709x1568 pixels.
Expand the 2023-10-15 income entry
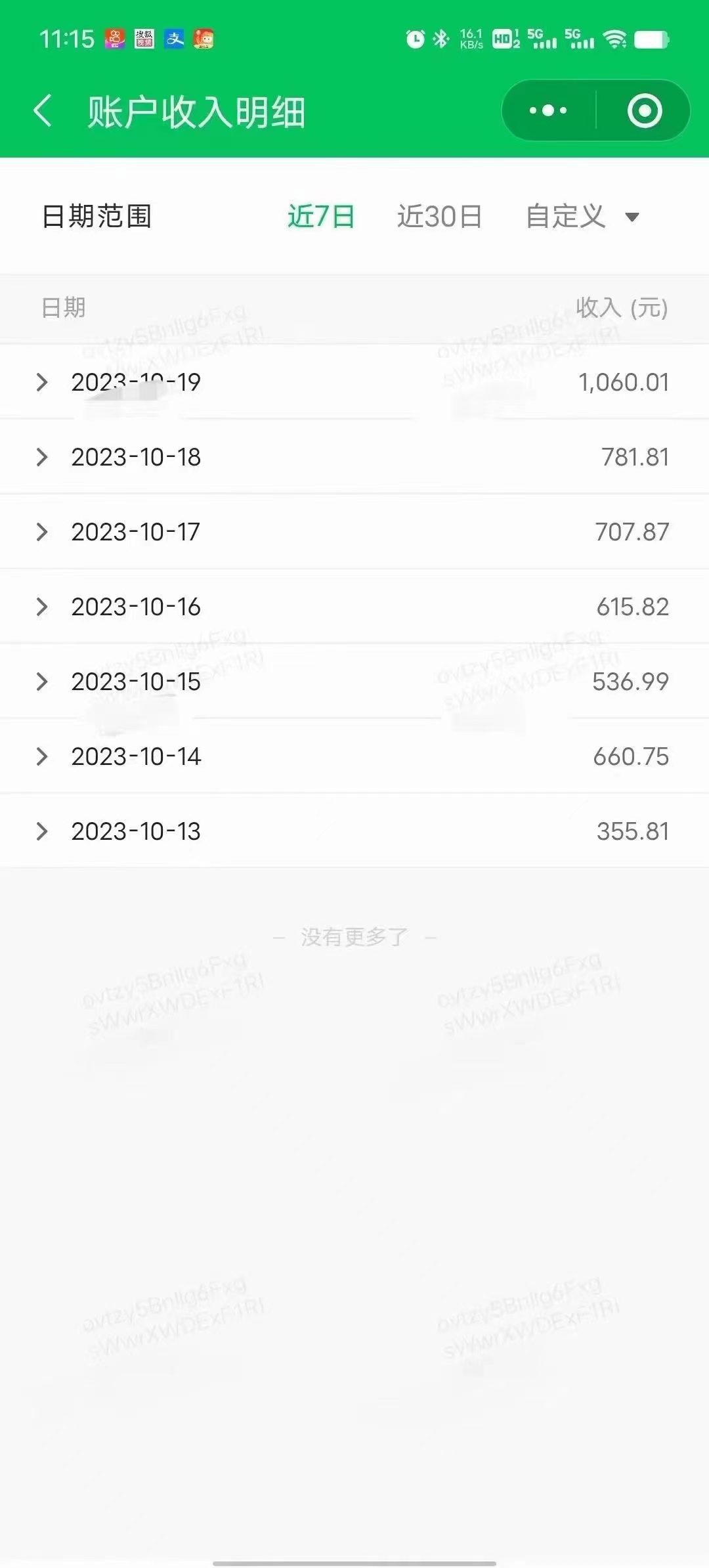(x=43, y=682)
